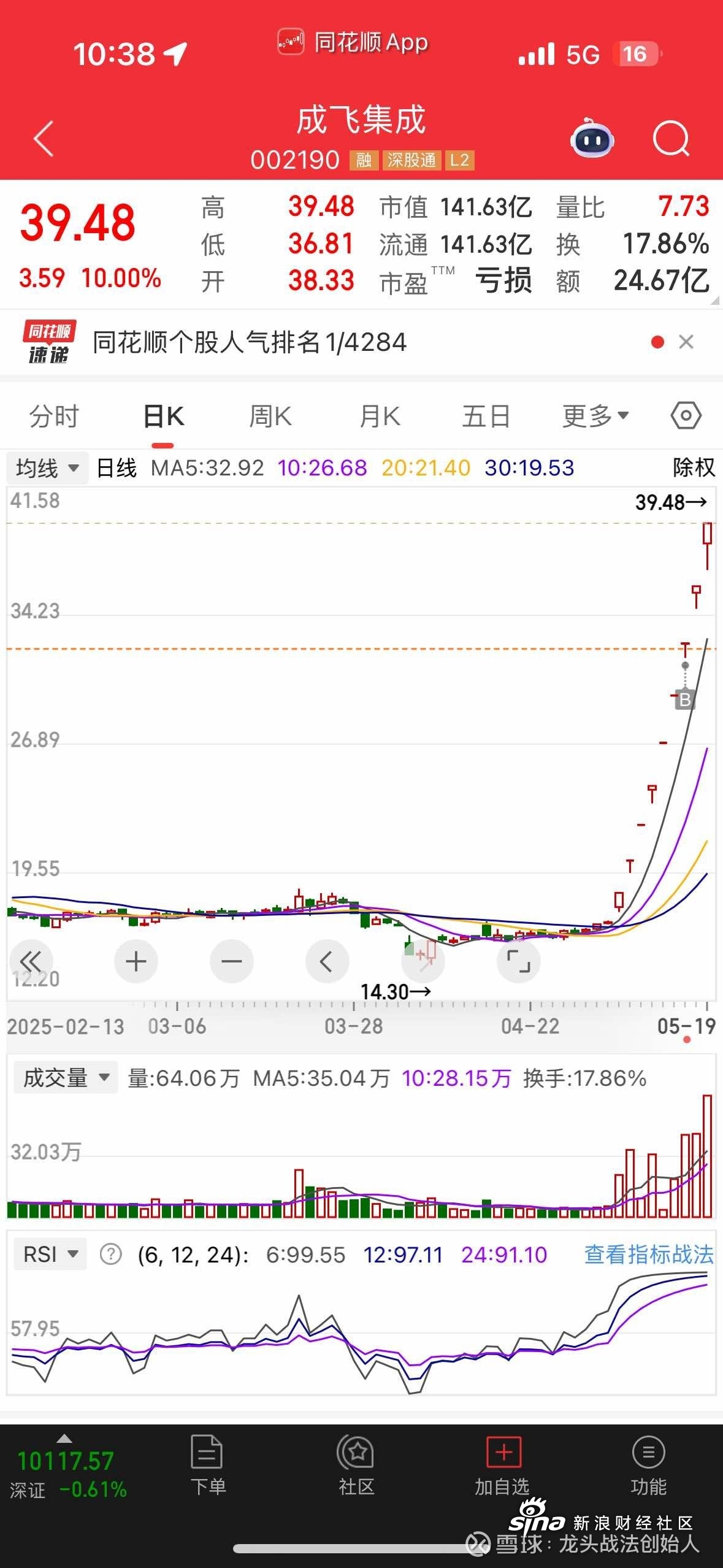This screenshot has height=1568, width=723.
Task: Show the 五日 chart
Action: [x=486, y=417]
